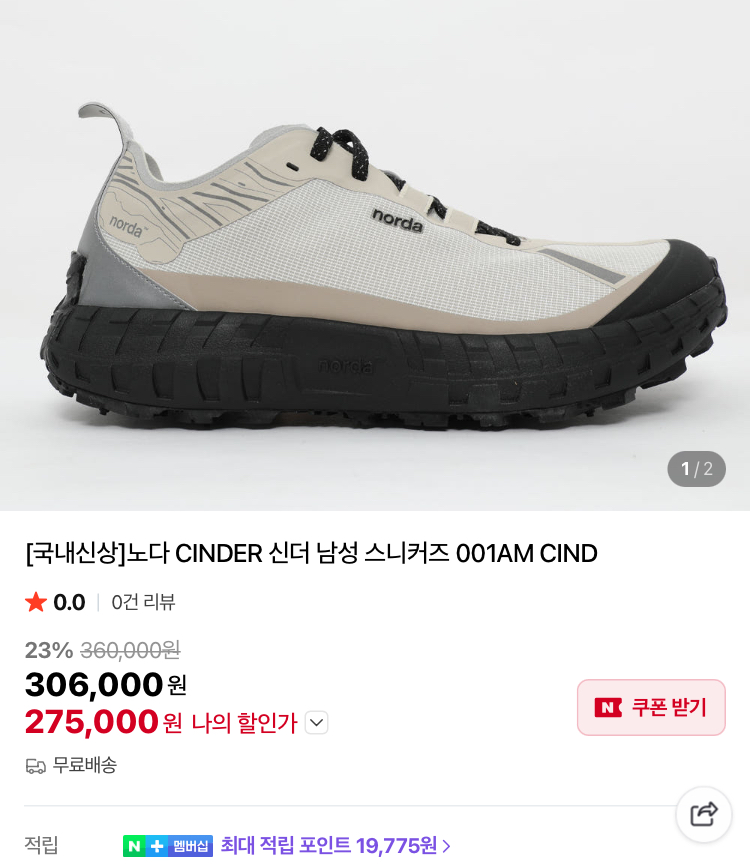Share this product via the share icon

click(x=704, y=814)
